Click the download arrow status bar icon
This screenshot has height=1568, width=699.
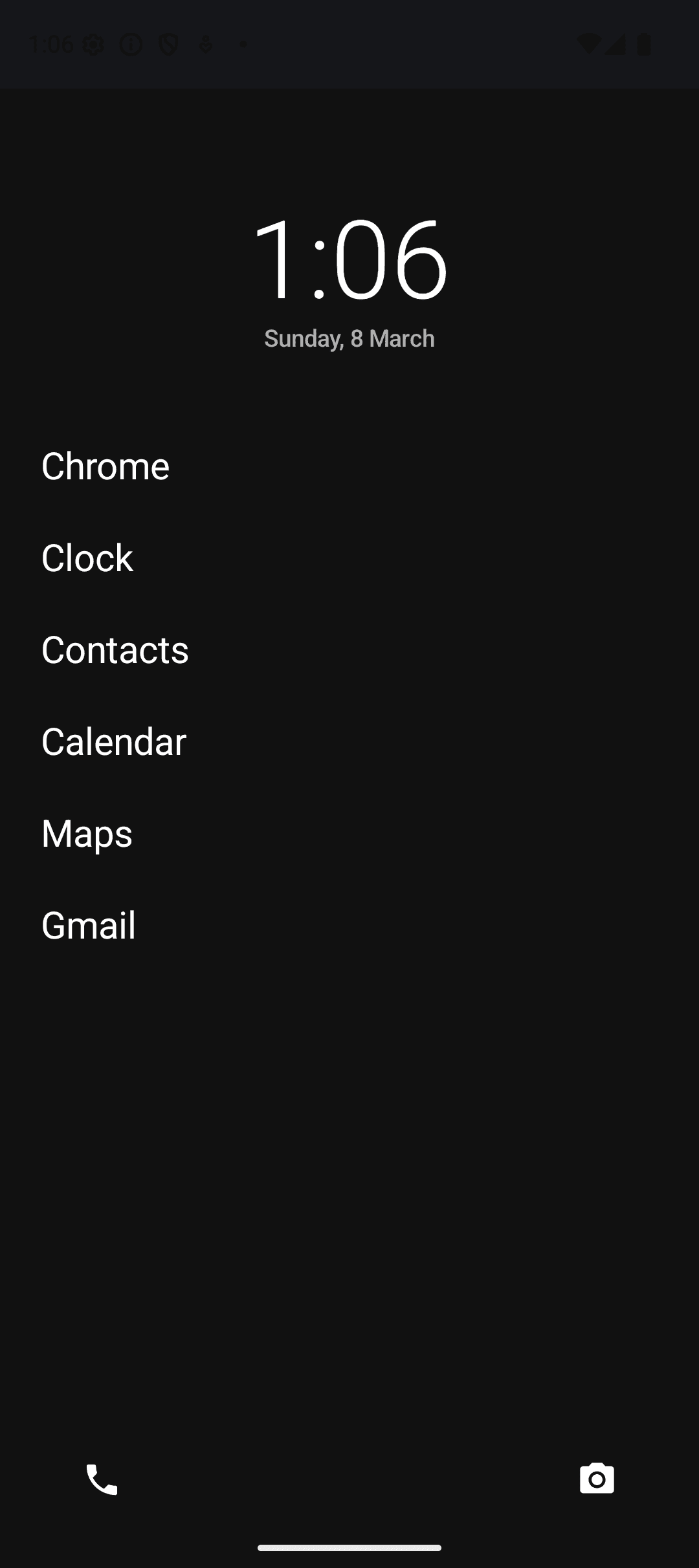[205, 44]
